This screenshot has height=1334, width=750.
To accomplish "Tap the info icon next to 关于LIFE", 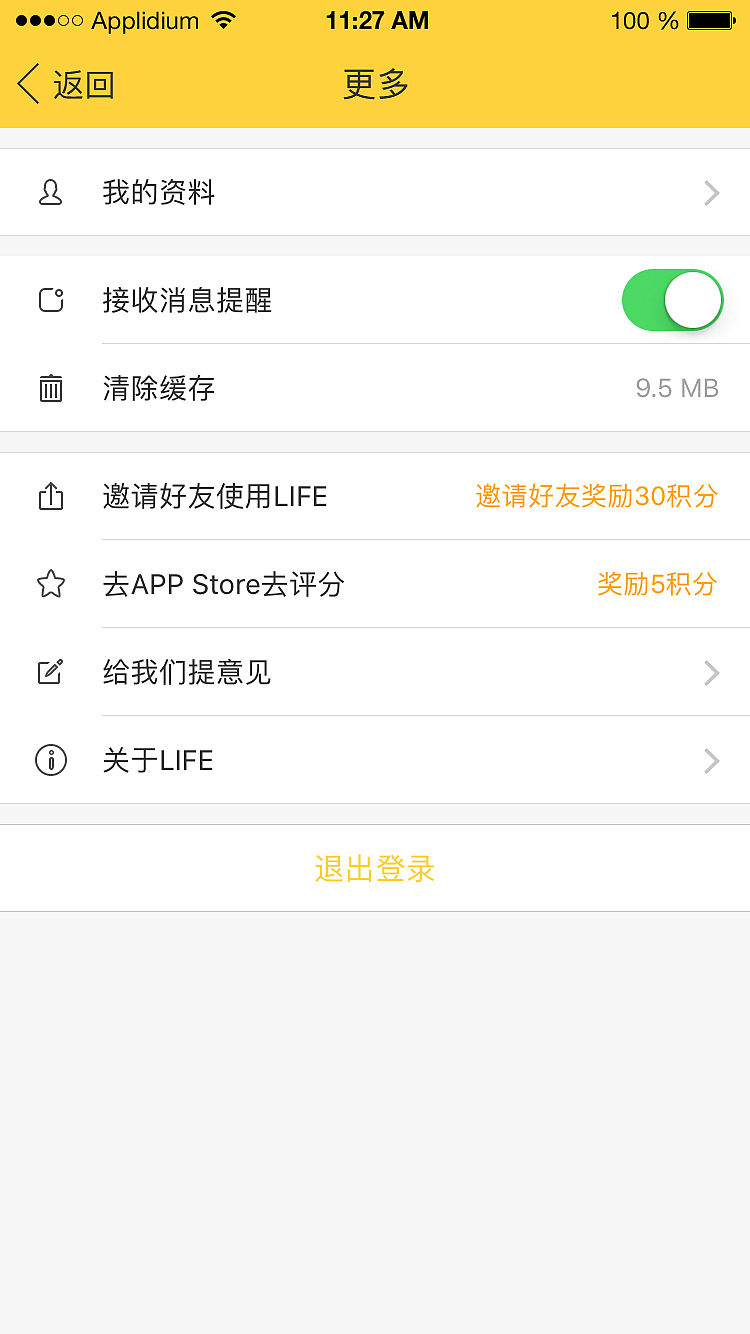I will (x=51, y=760).
